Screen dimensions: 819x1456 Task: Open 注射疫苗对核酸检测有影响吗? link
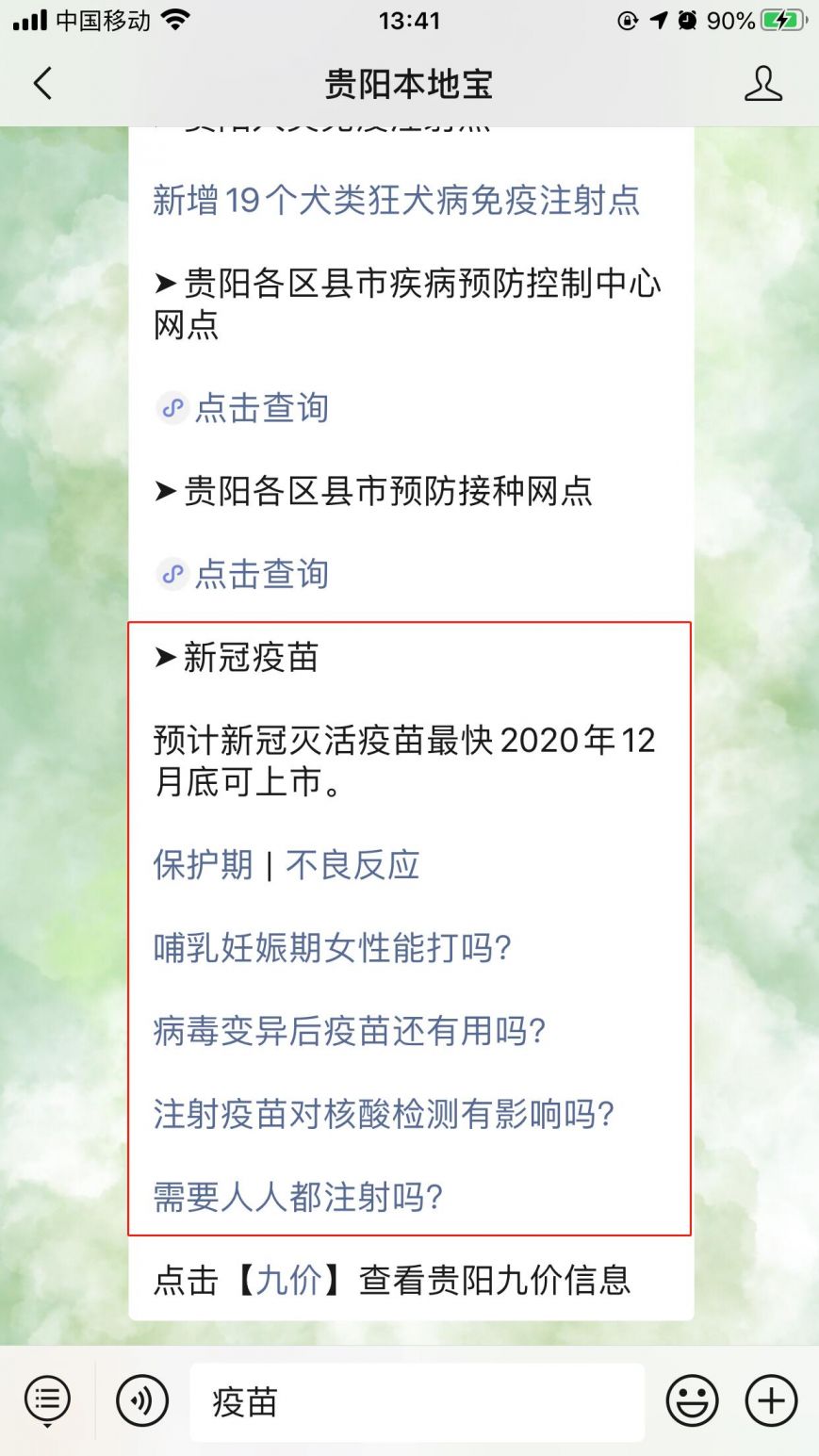(384, 1113)
